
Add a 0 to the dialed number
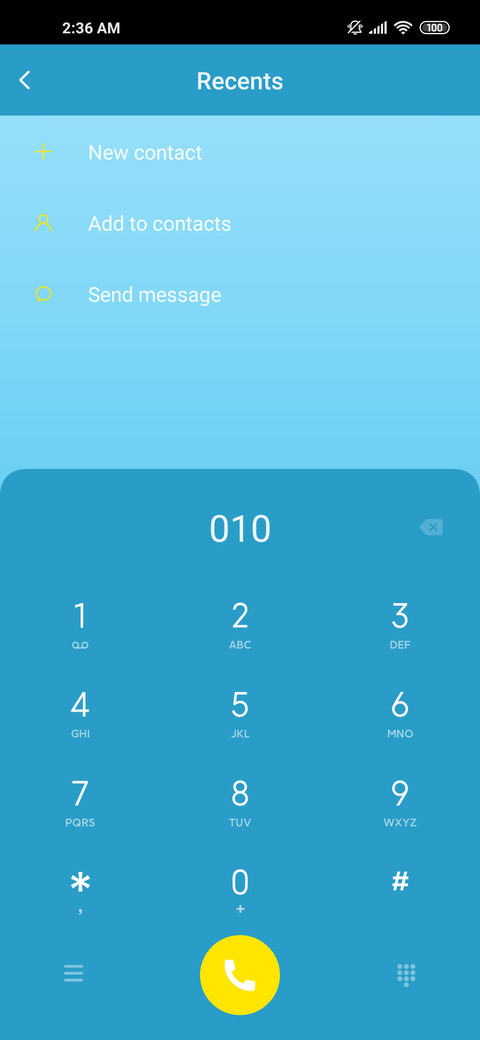click(240, 891)
